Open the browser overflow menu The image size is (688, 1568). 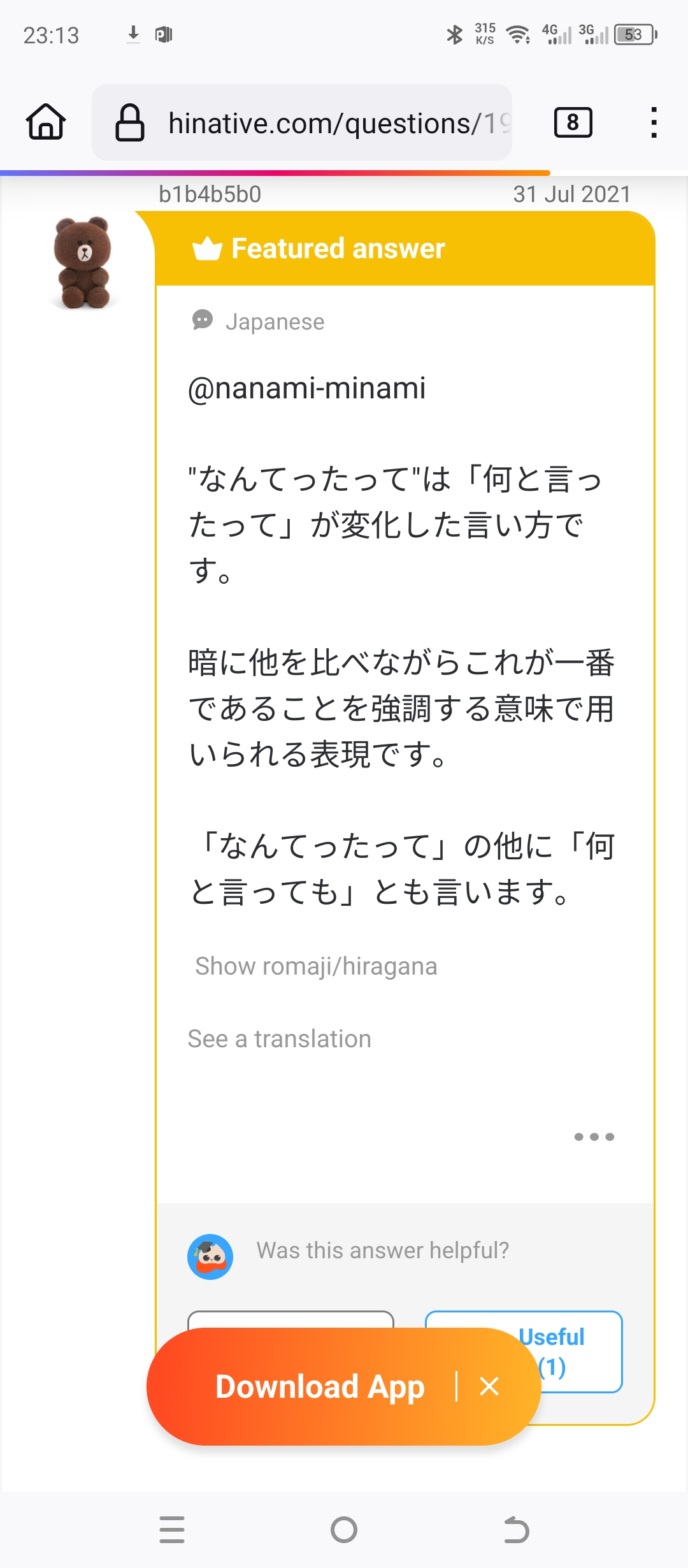click(x=654, y=122)
